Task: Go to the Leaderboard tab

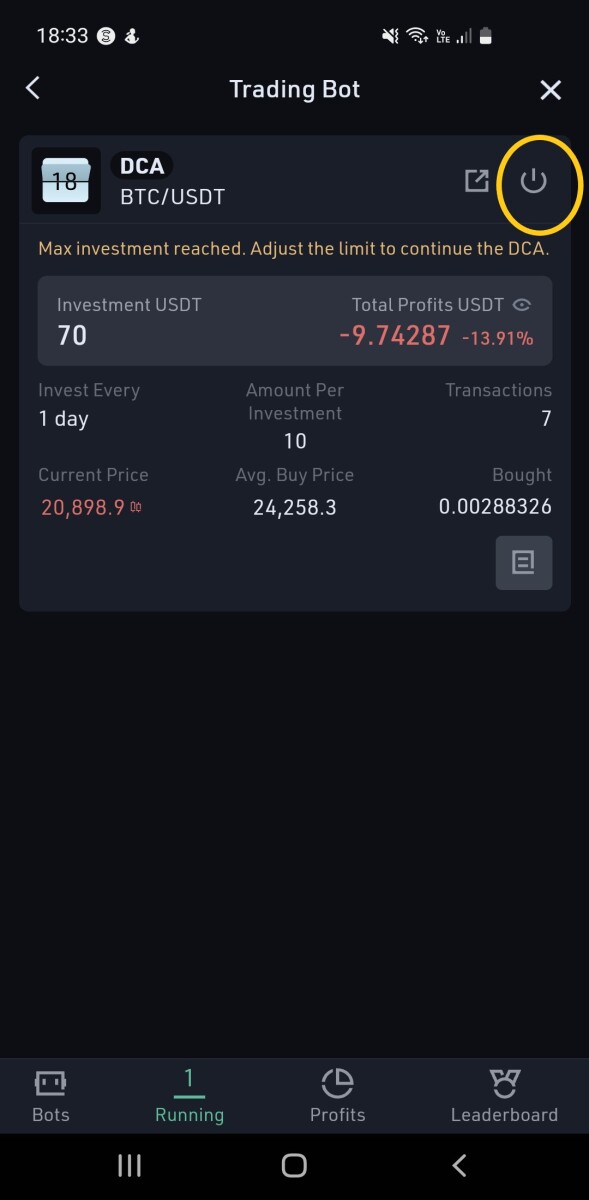Action: tap(505, 1096)
